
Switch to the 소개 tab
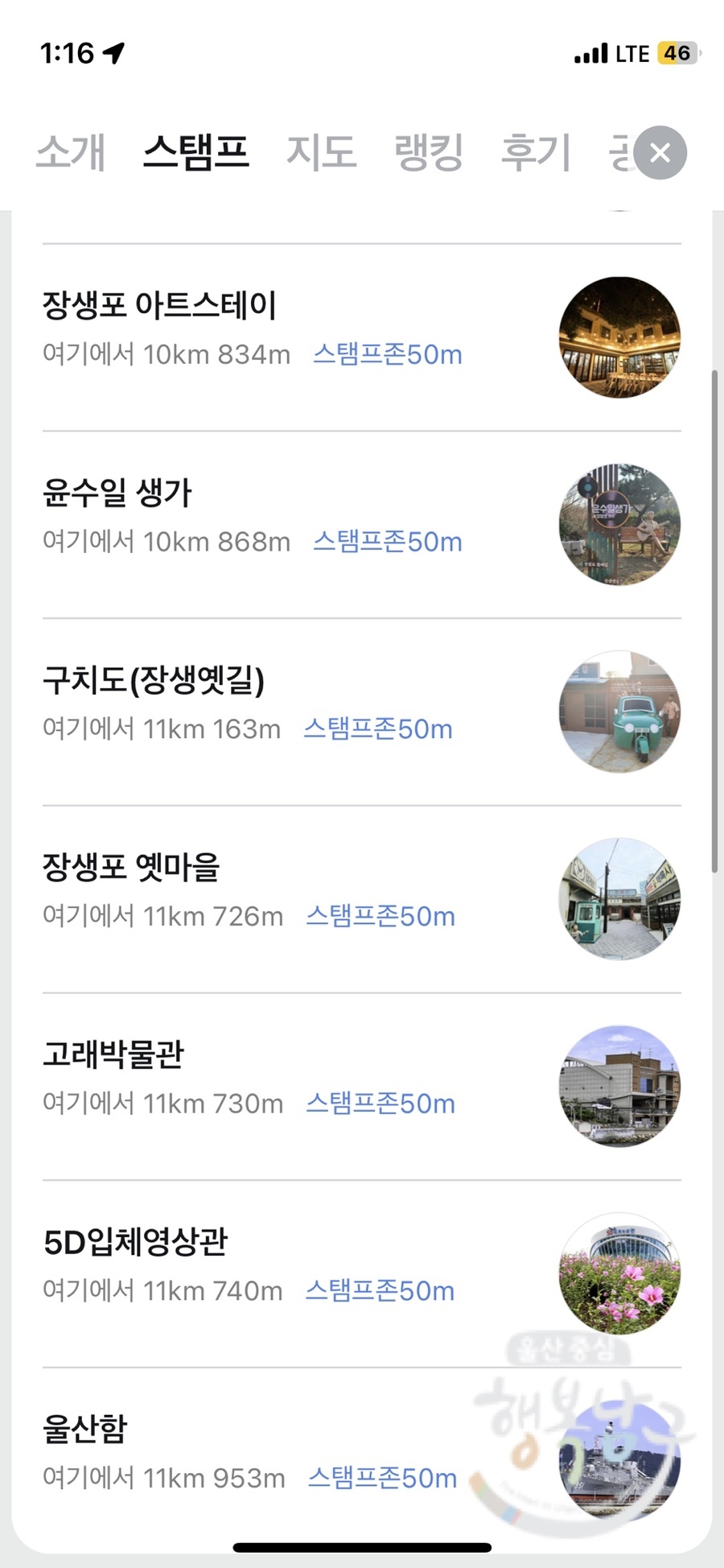tap(71, 152)
